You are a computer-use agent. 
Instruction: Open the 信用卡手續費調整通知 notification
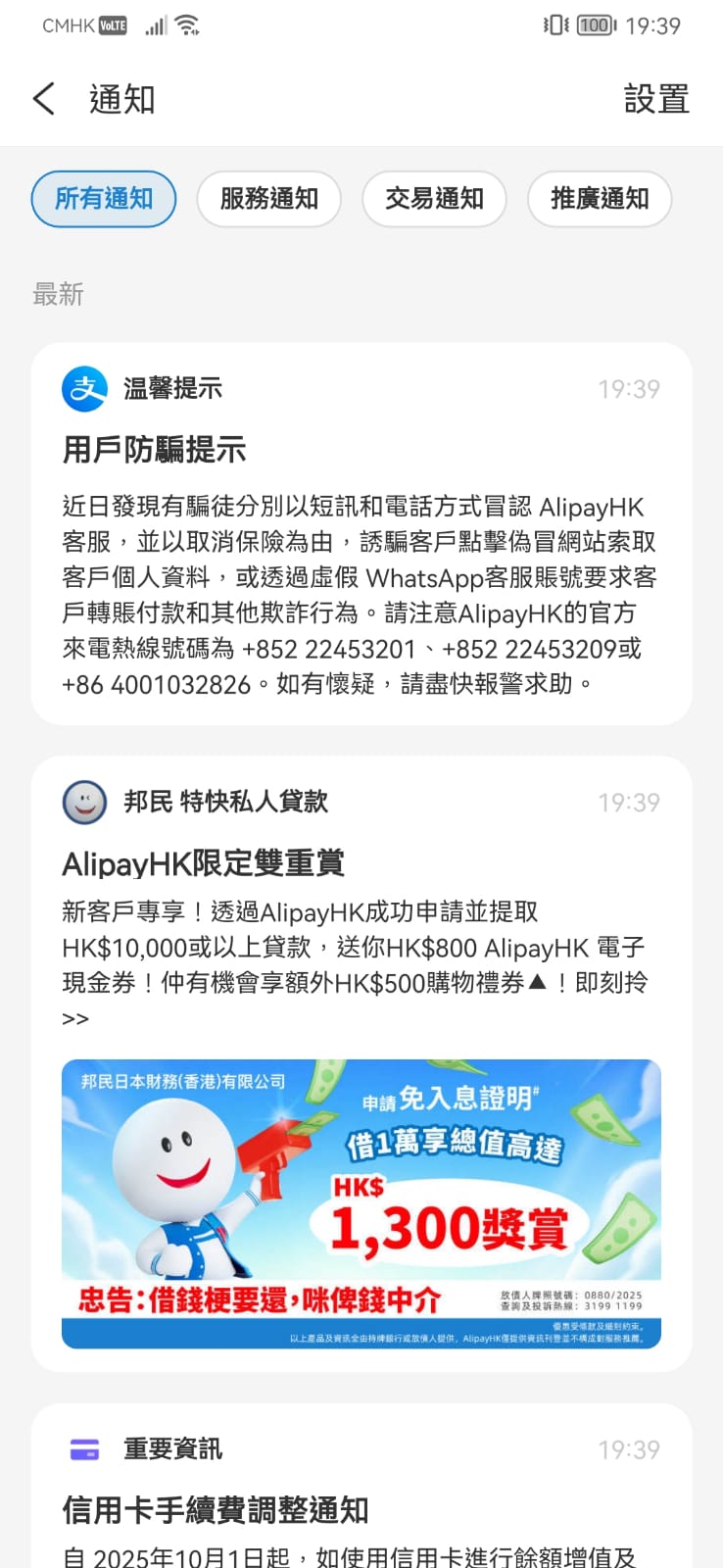point(361,1510)
